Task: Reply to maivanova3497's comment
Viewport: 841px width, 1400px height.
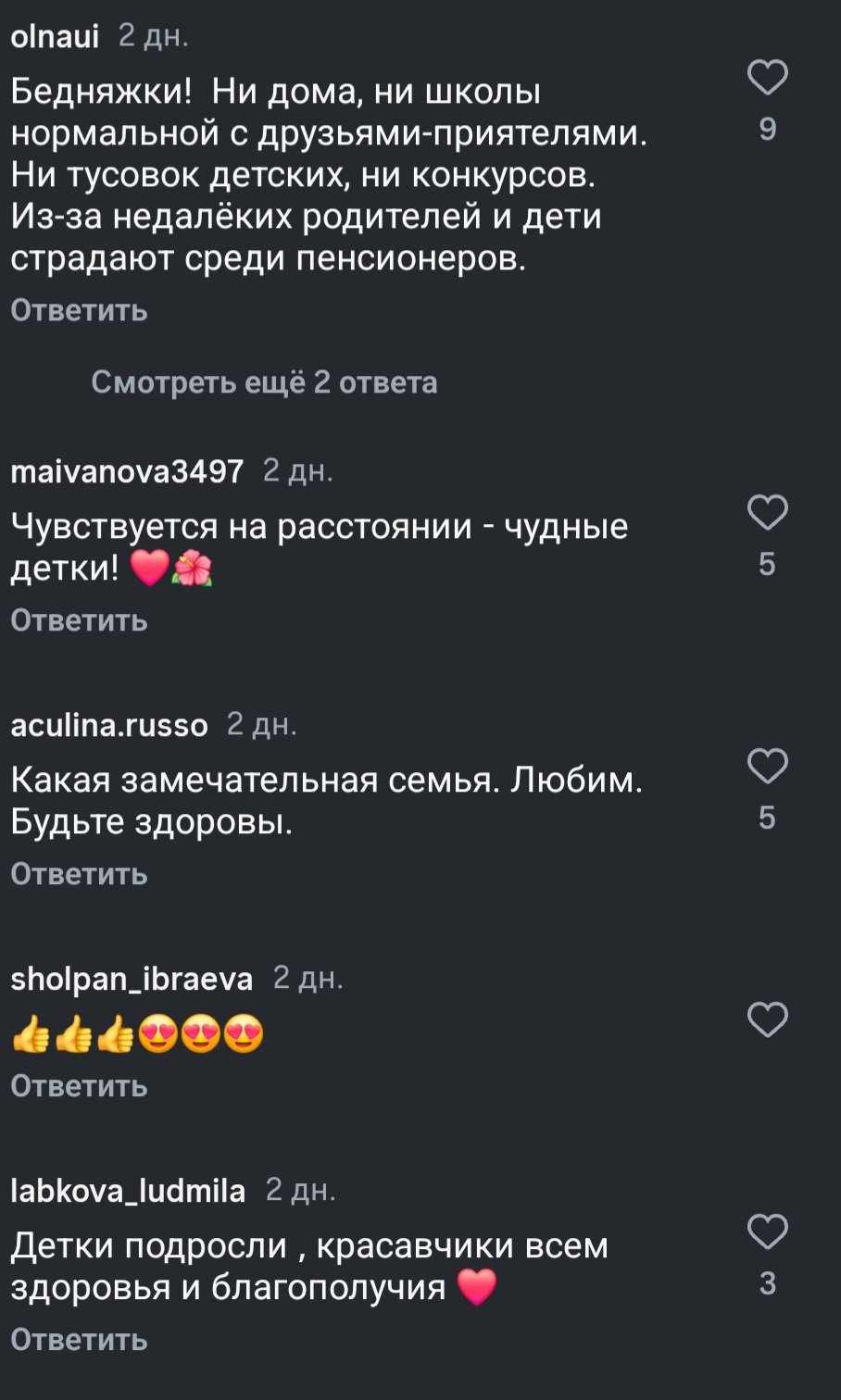Action: tap(79, 620)
